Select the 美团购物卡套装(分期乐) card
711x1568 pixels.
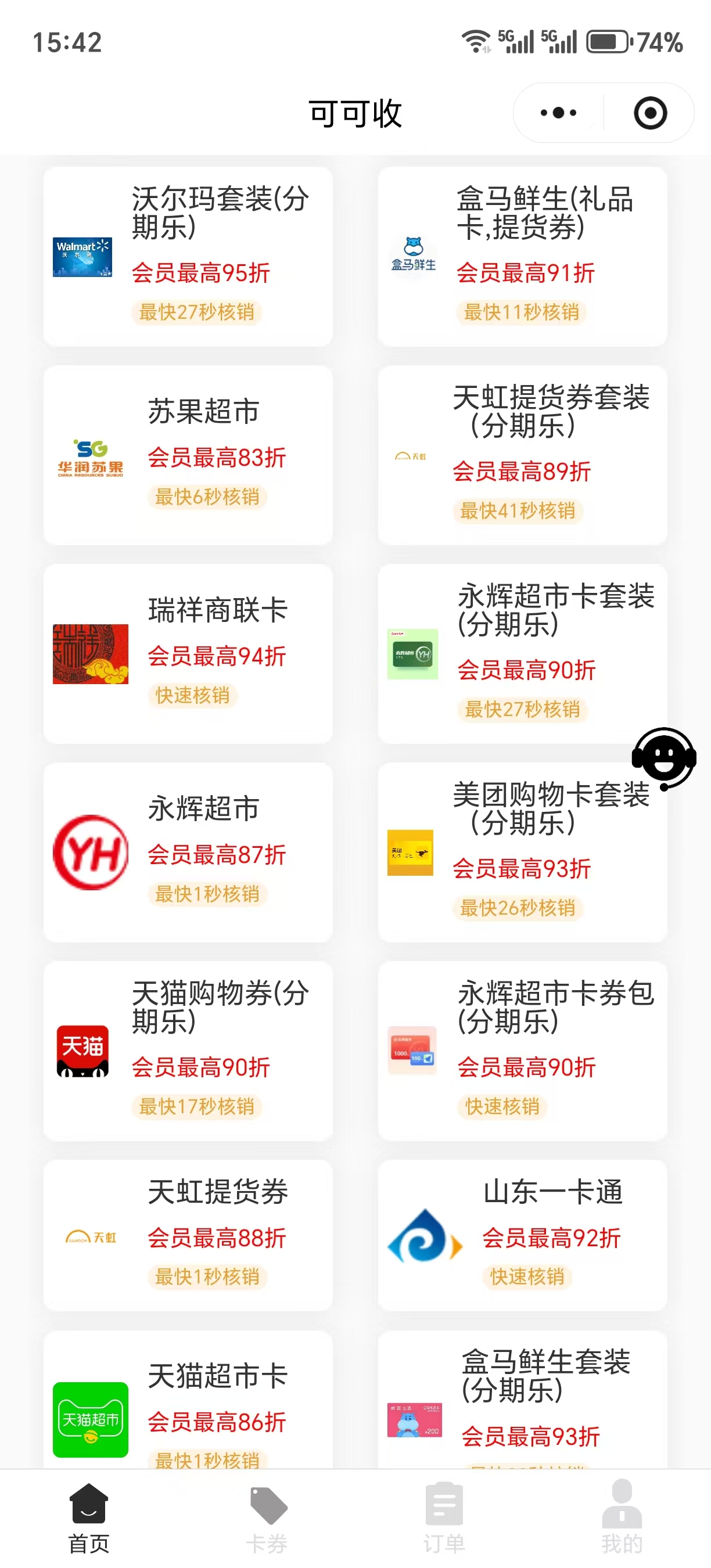tap(522, 852)
